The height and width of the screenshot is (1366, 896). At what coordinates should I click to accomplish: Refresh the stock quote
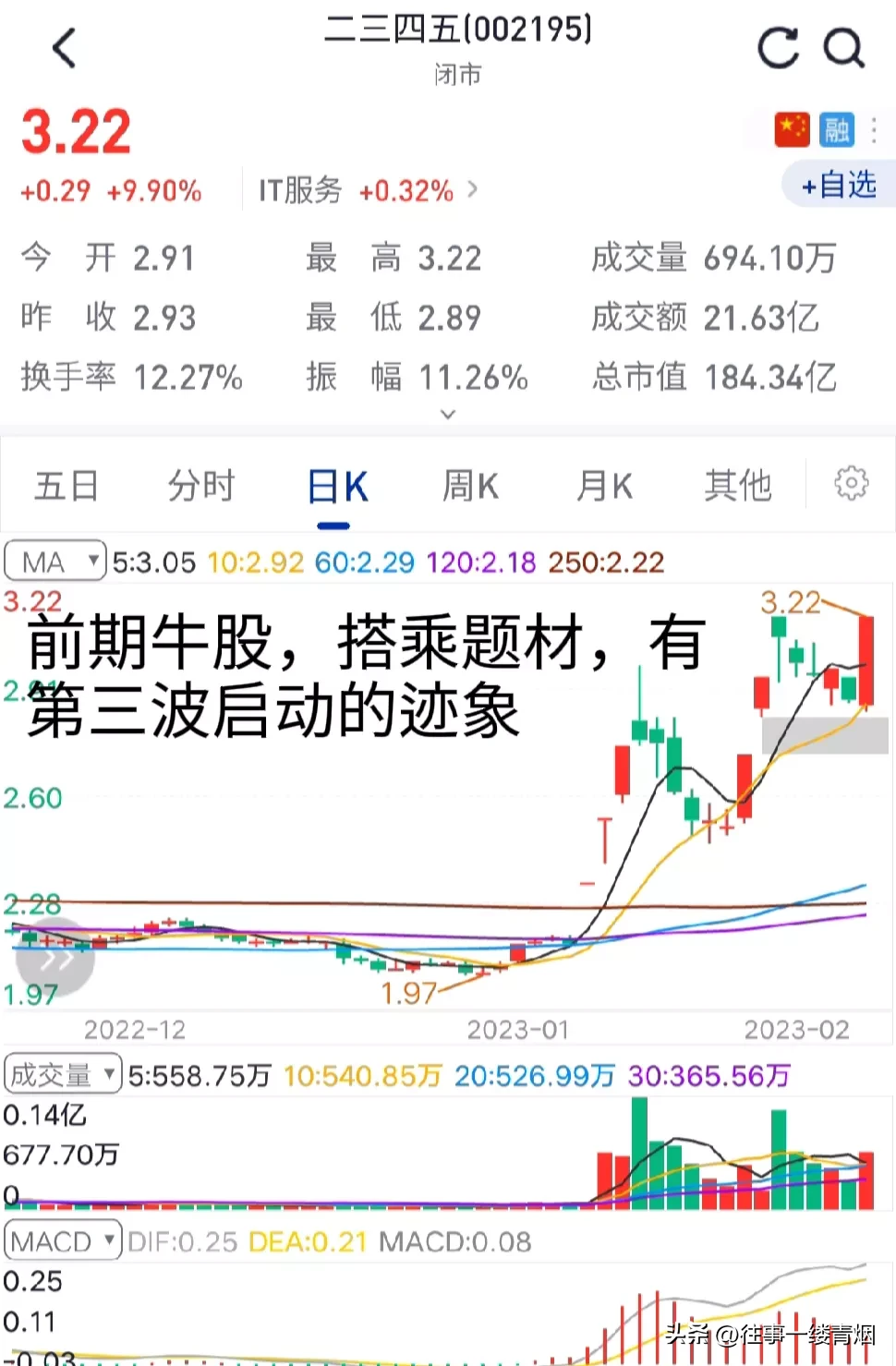click(x=778, y=48)
